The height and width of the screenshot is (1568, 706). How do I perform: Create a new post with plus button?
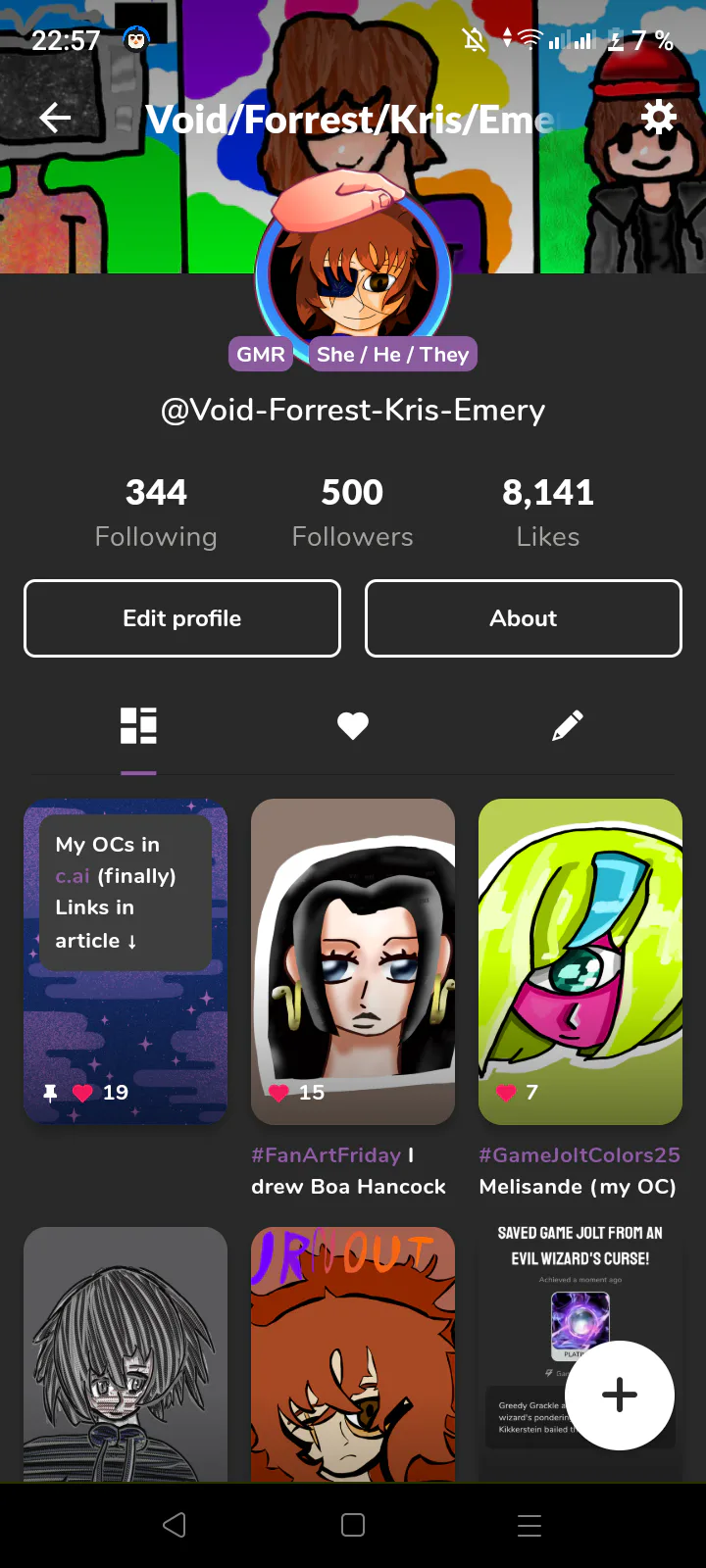click(620, 1395)
